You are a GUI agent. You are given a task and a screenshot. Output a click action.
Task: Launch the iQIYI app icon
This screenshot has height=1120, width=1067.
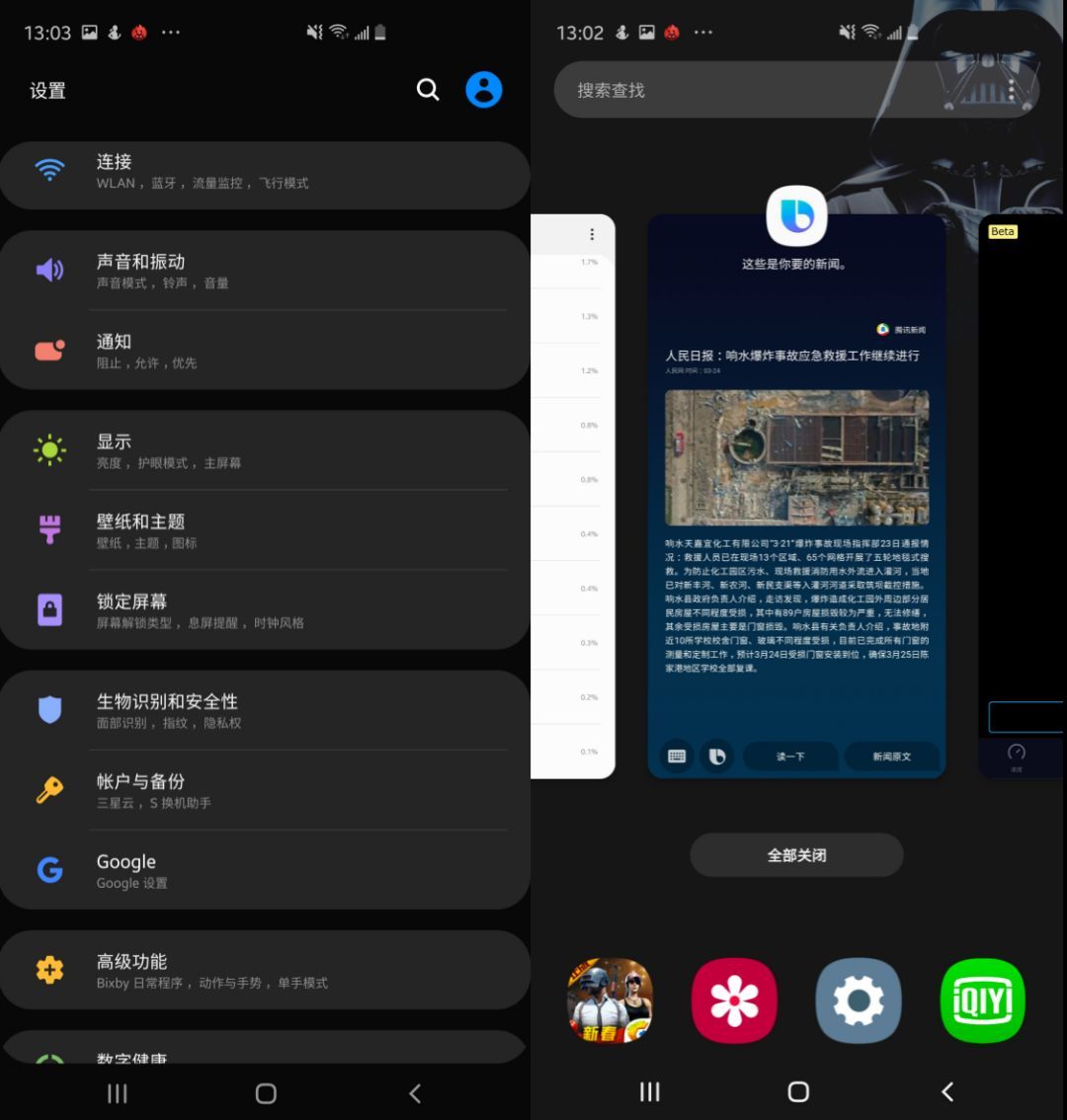pos(982,1000)
